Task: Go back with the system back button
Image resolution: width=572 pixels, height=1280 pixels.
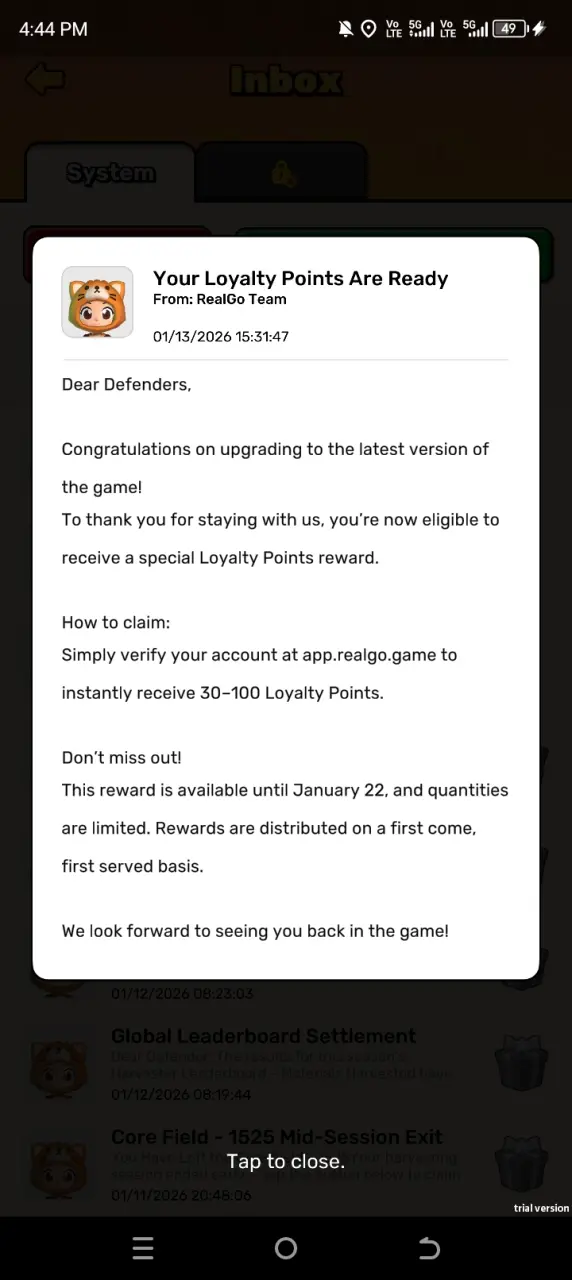Action: 429,1248
